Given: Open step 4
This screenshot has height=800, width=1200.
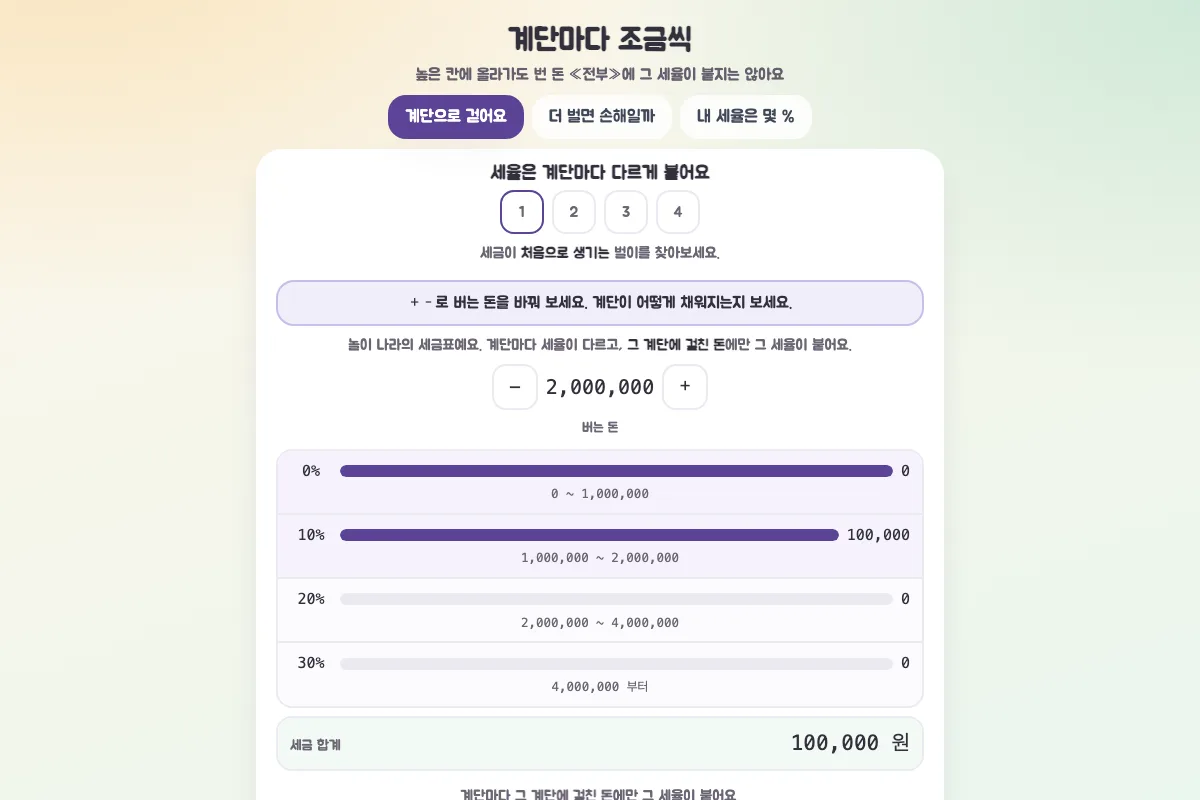Looking at the screenshot, I should tap(678, 212).
